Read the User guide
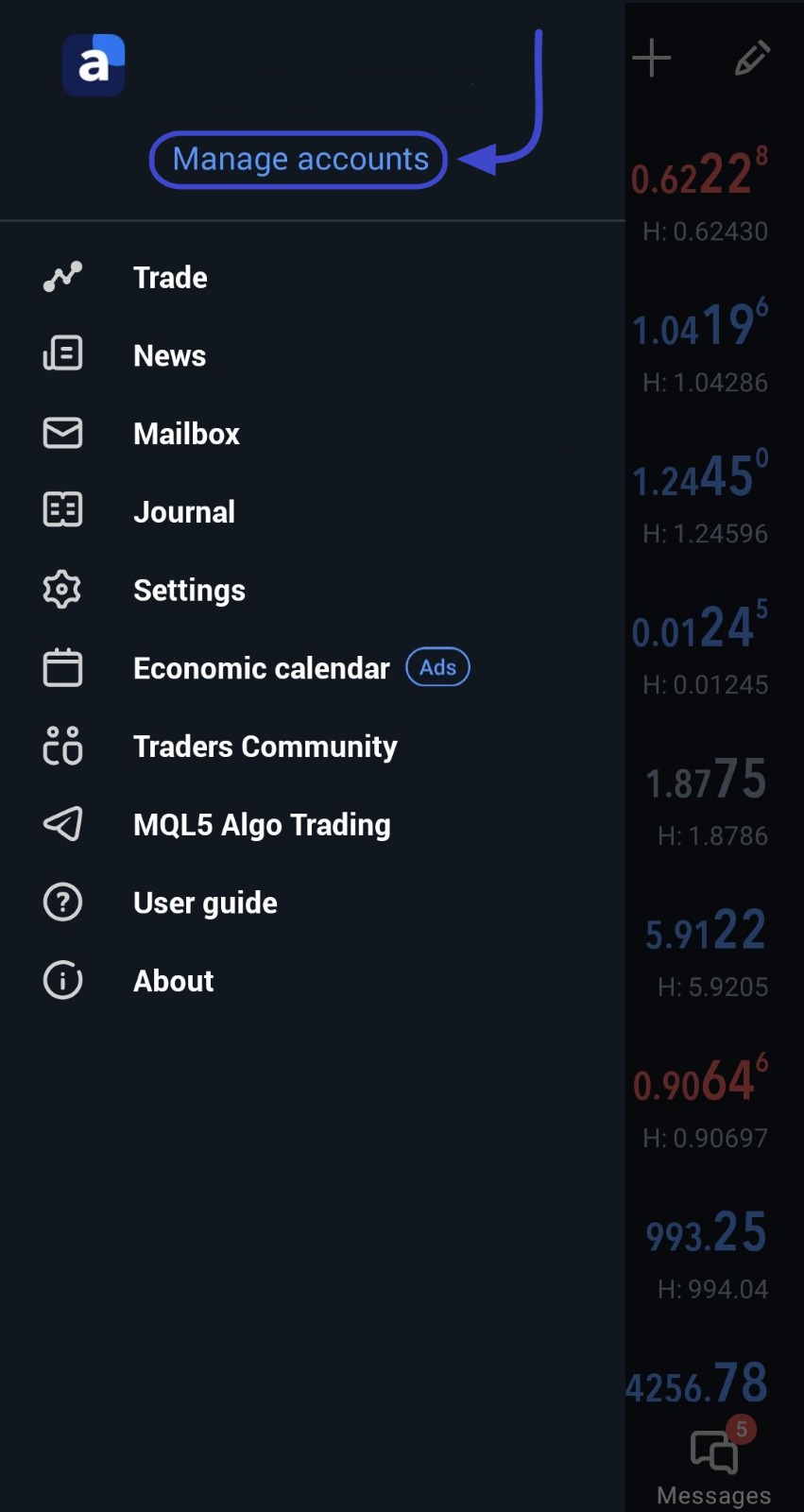 click(205, 903)
